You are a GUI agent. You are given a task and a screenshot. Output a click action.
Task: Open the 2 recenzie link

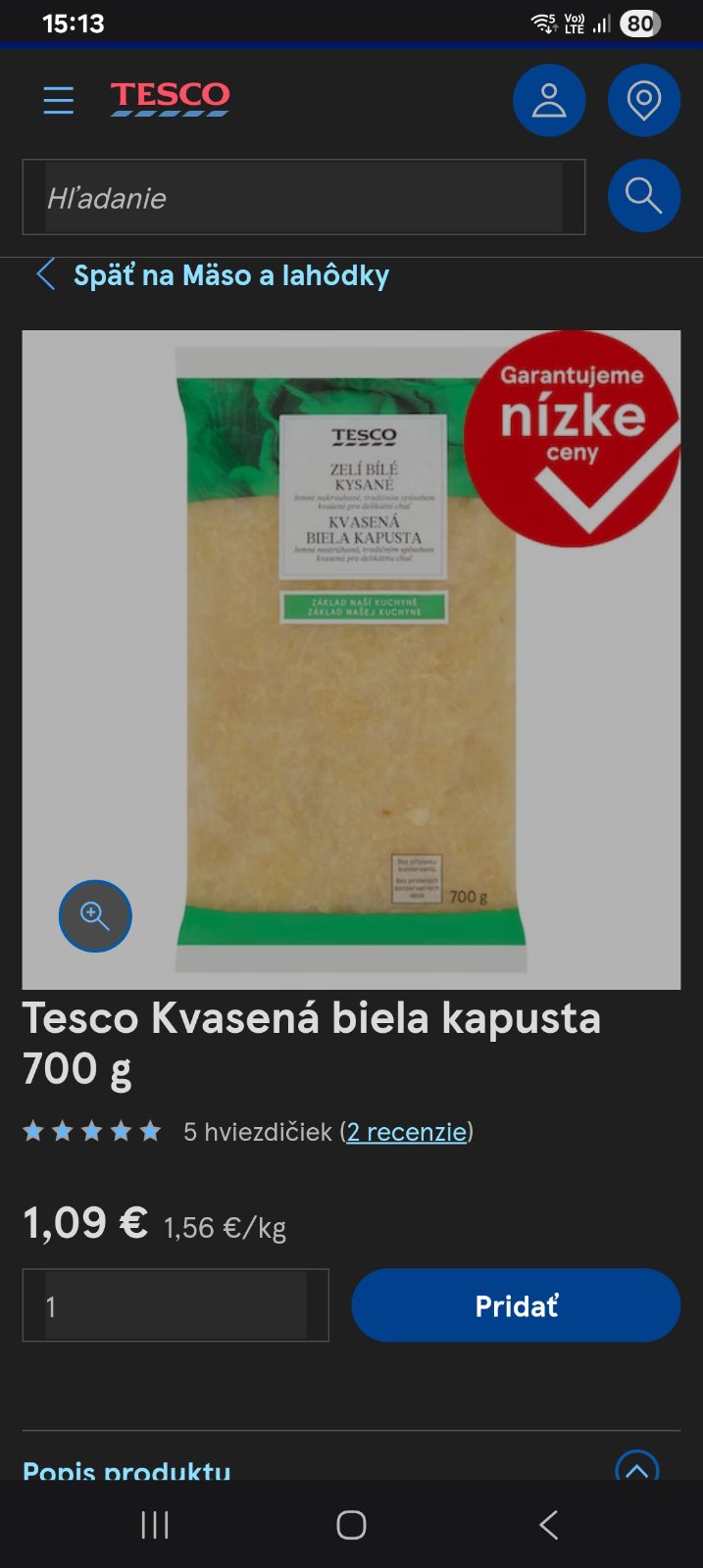point(407,1132)
